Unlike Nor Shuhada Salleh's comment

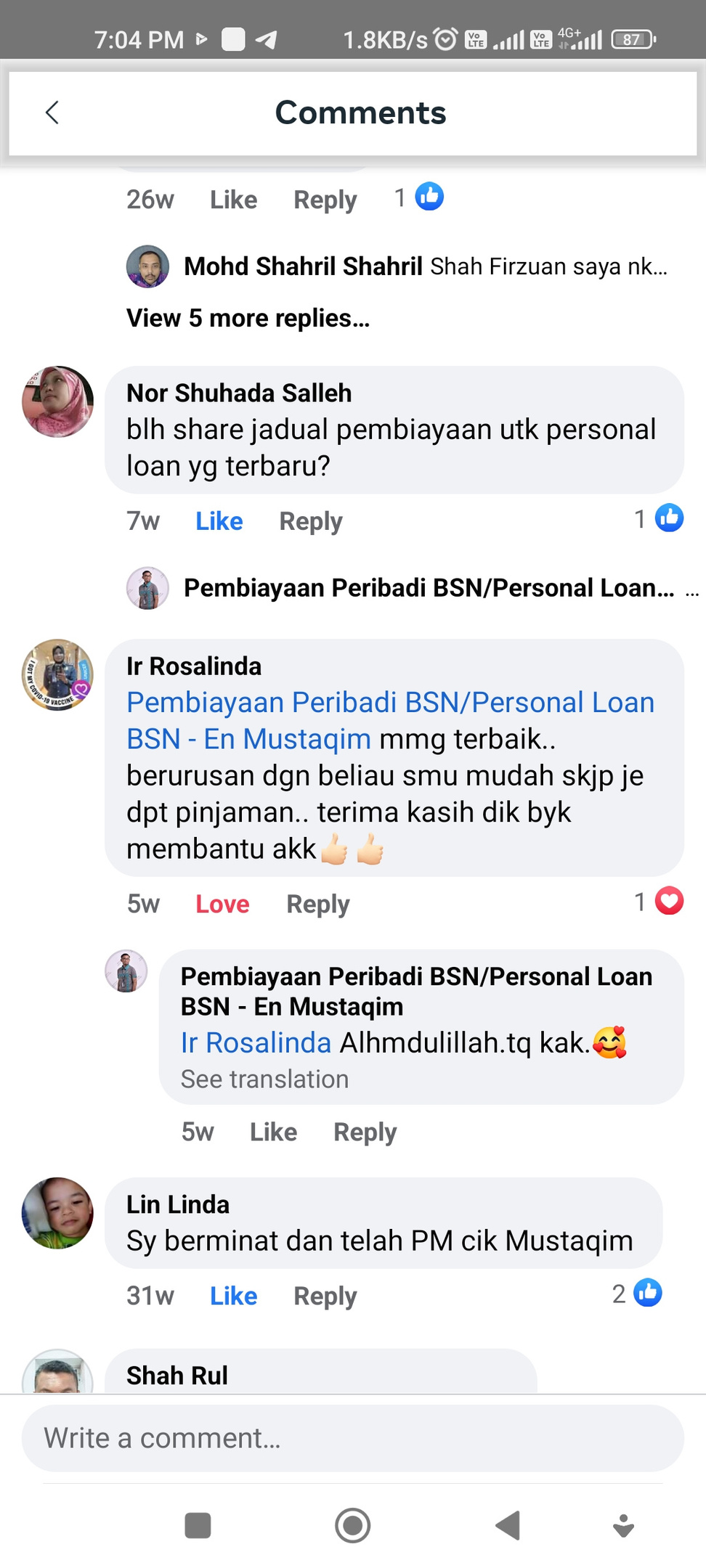(219, 521)
